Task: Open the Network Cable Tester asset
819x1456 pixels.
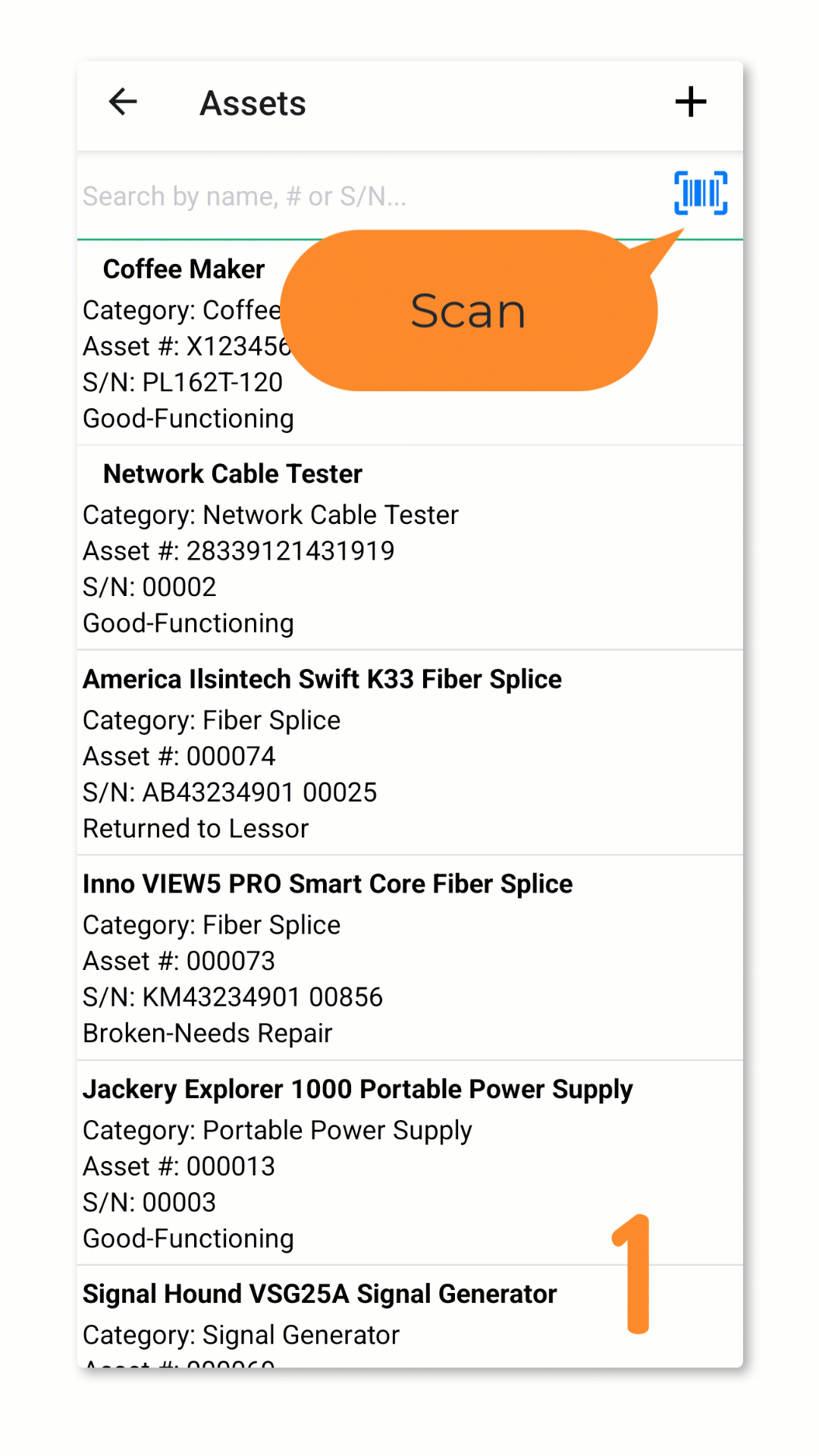Action: coord(410,548)
